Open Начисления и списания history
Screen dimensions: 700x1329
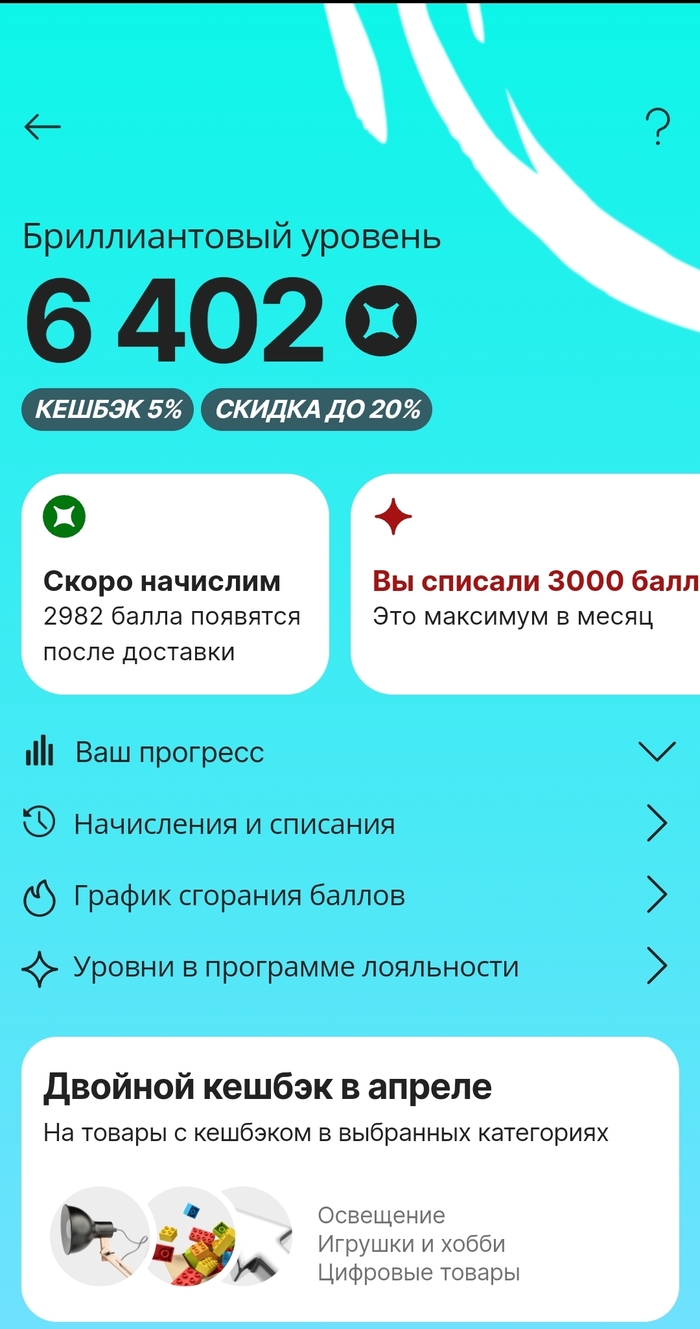[350, 824]
